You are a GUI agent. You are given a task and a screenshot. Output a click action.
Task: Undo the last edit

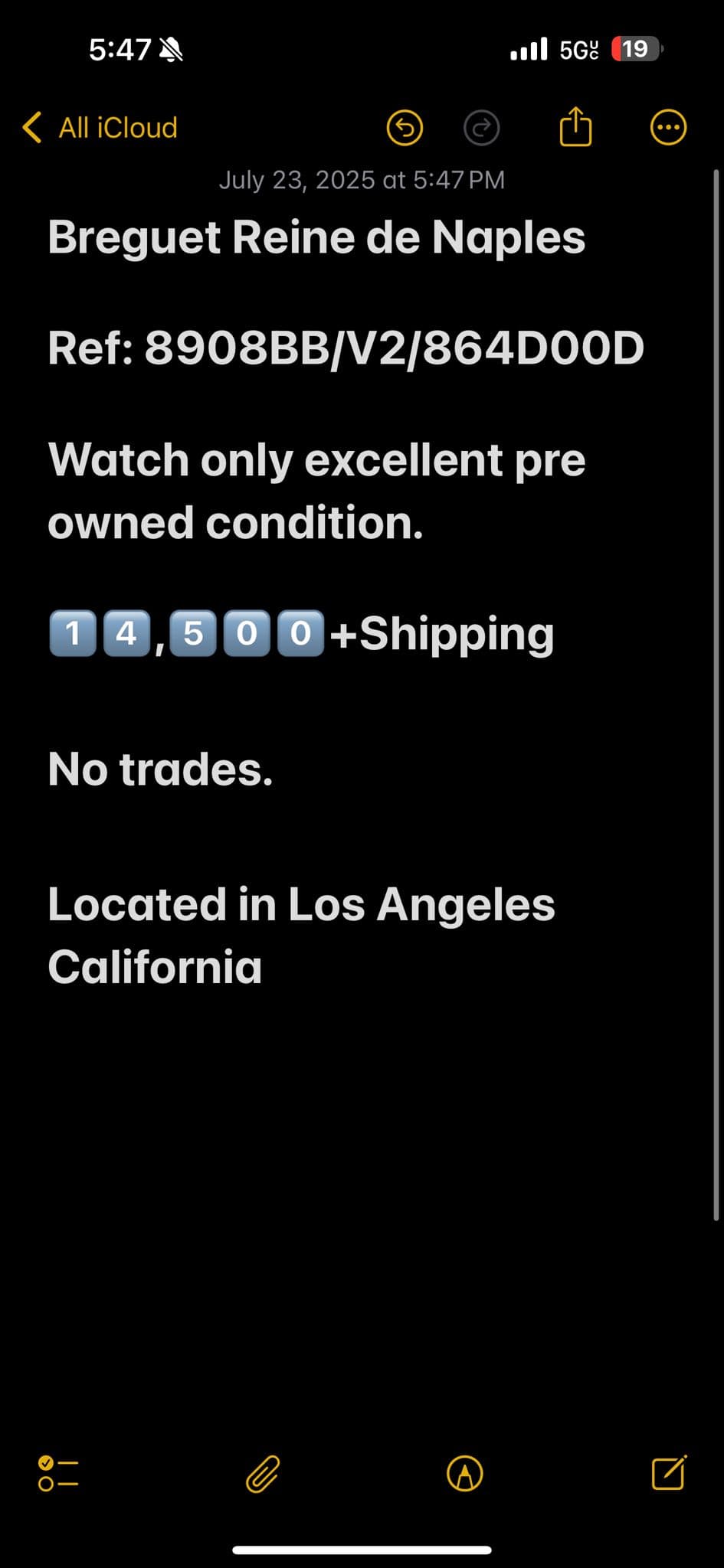tap(405, 128)
